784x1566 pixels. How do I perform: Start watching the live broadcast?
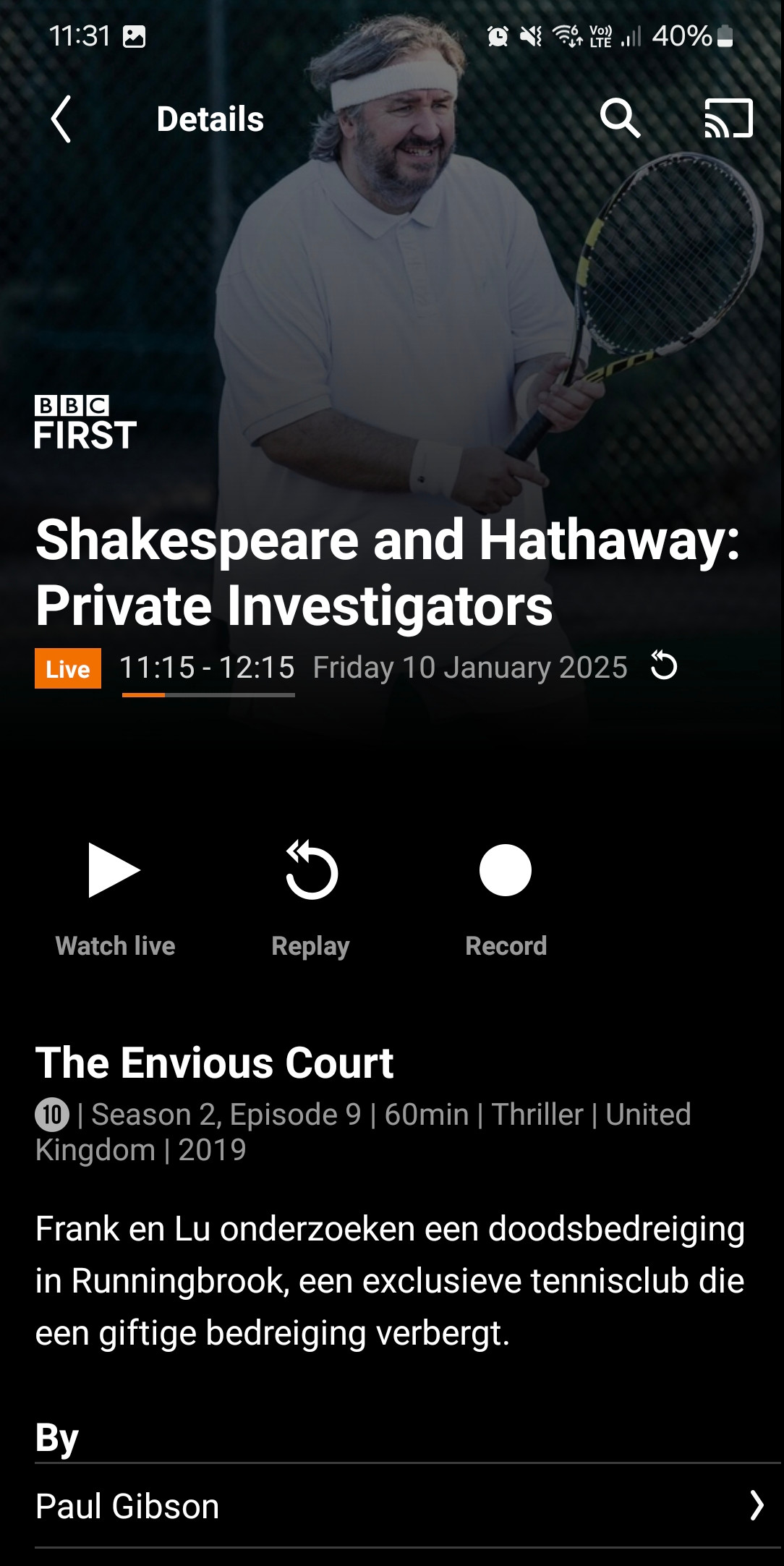tap(114, 895)
